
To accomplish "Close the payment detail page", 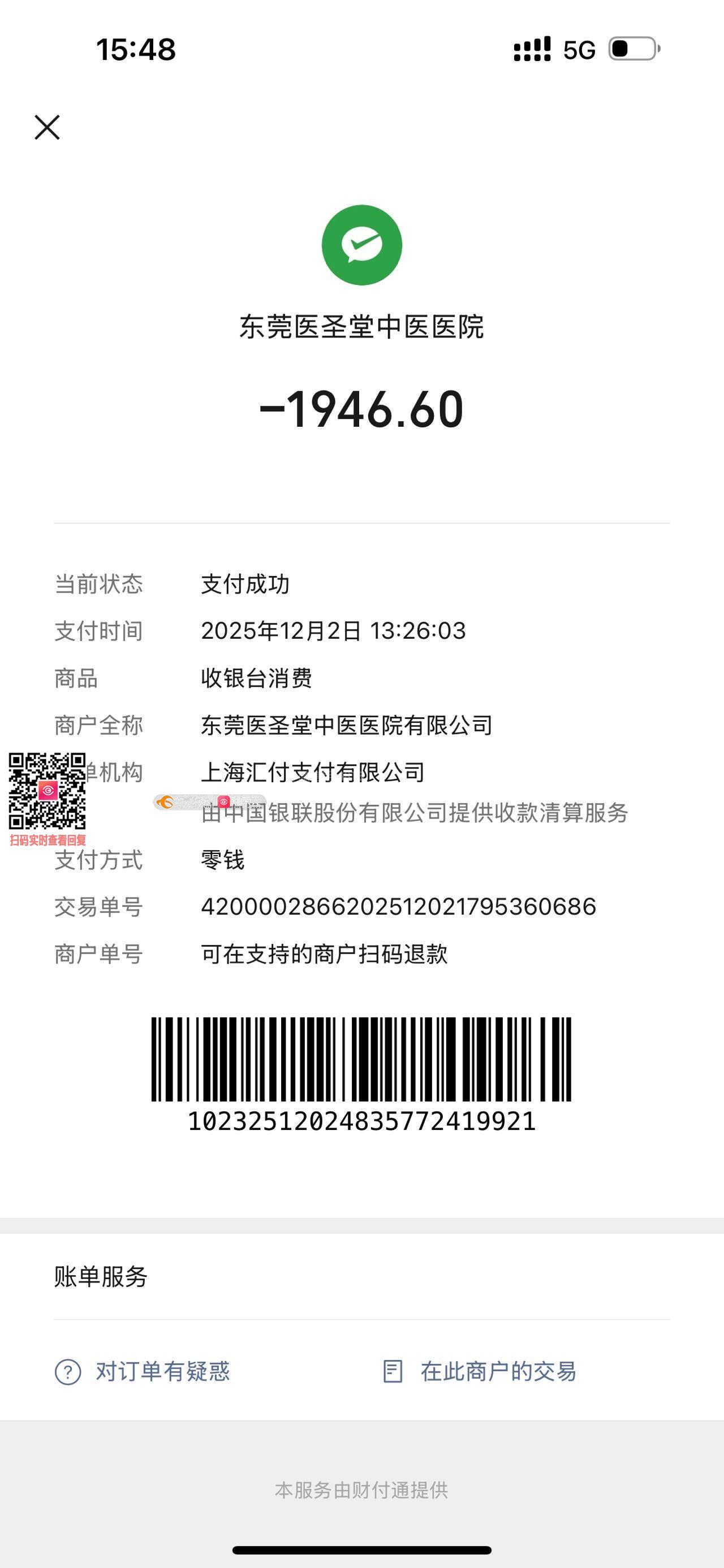I will click(47, 127).
